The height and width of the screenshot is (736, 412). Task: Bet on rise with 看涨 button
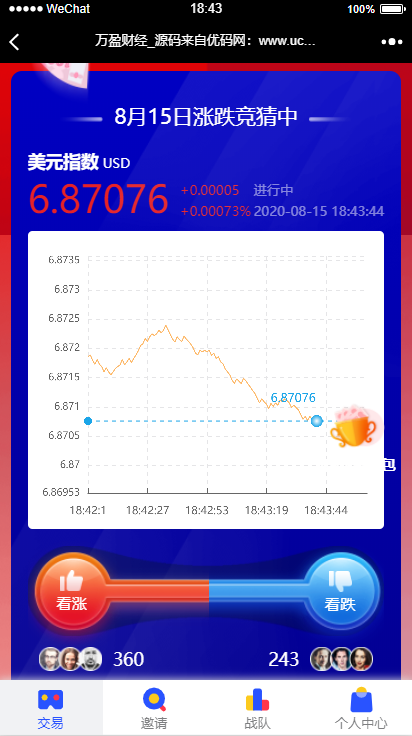(x=72, y=590)
